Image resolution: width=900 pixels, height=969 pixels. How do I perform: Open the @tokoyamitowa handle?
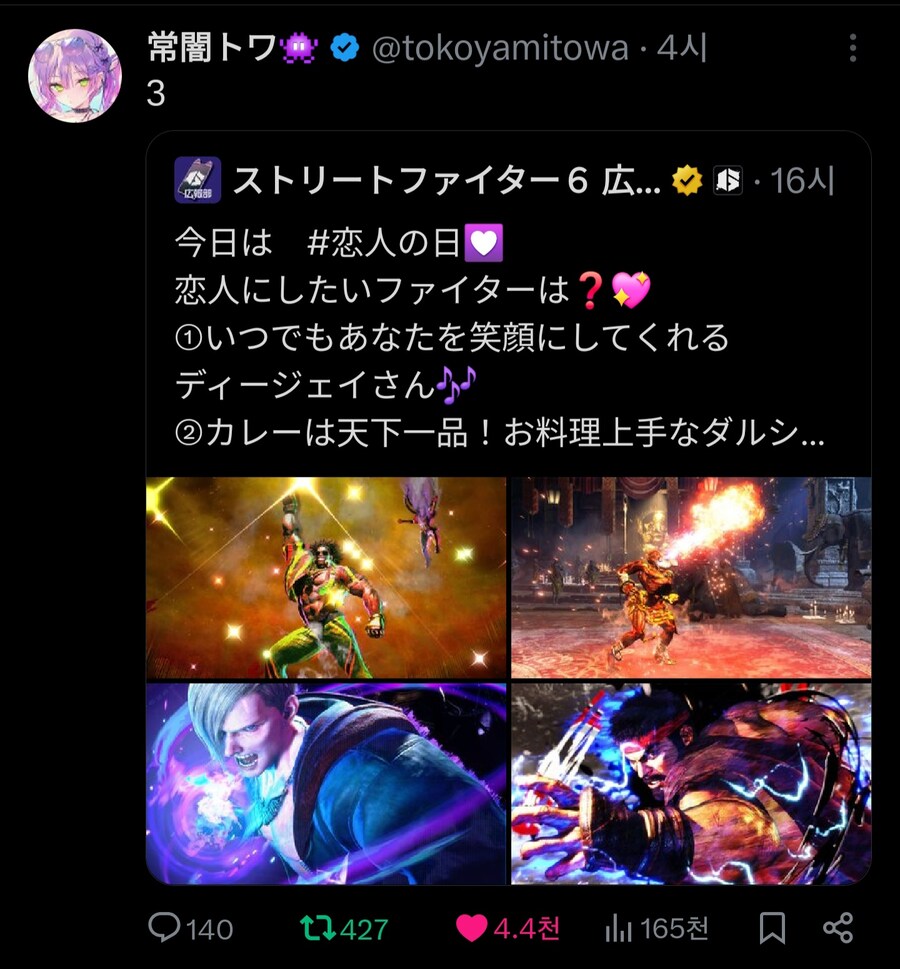click(500, 48)
